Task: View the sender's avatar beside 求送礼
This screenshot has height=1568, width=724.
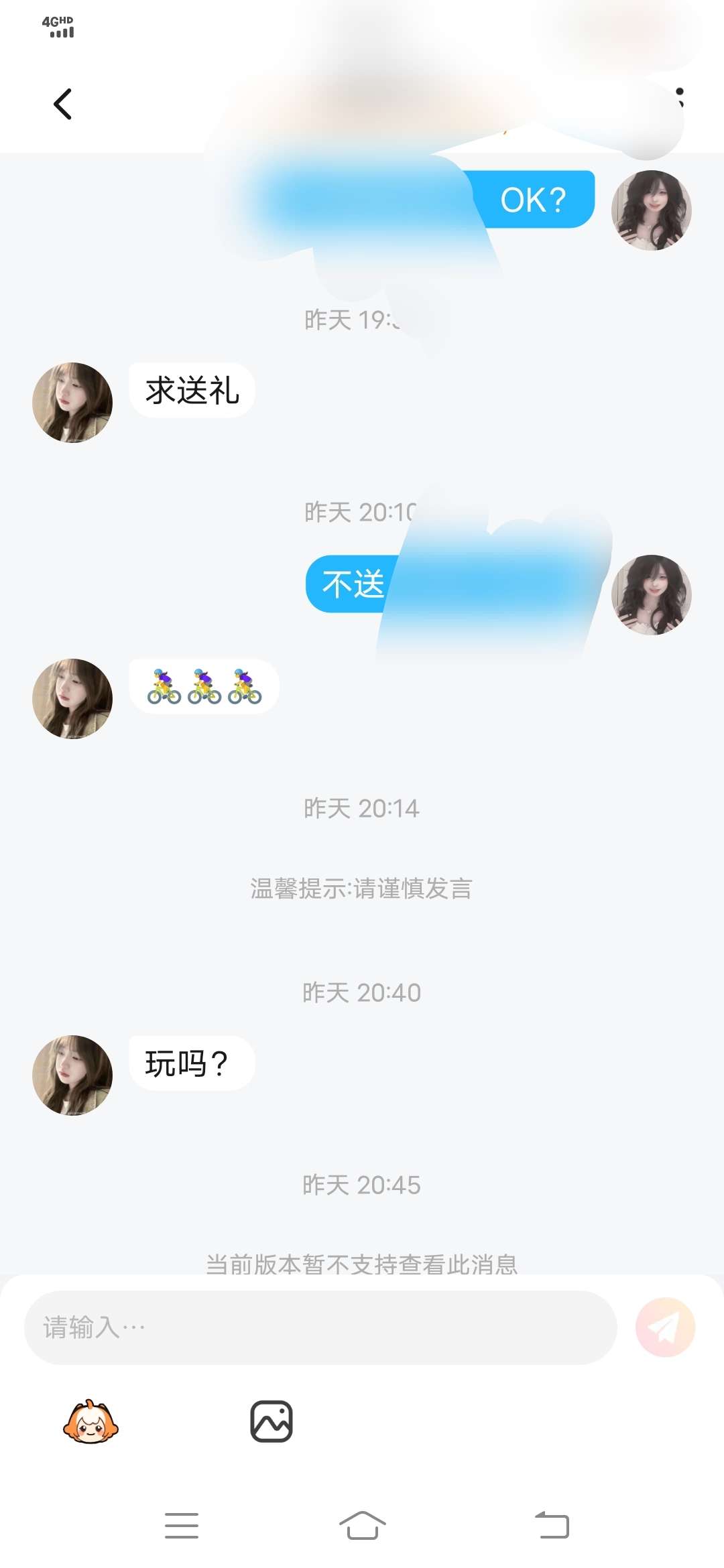Action: [x=72, y=403]
